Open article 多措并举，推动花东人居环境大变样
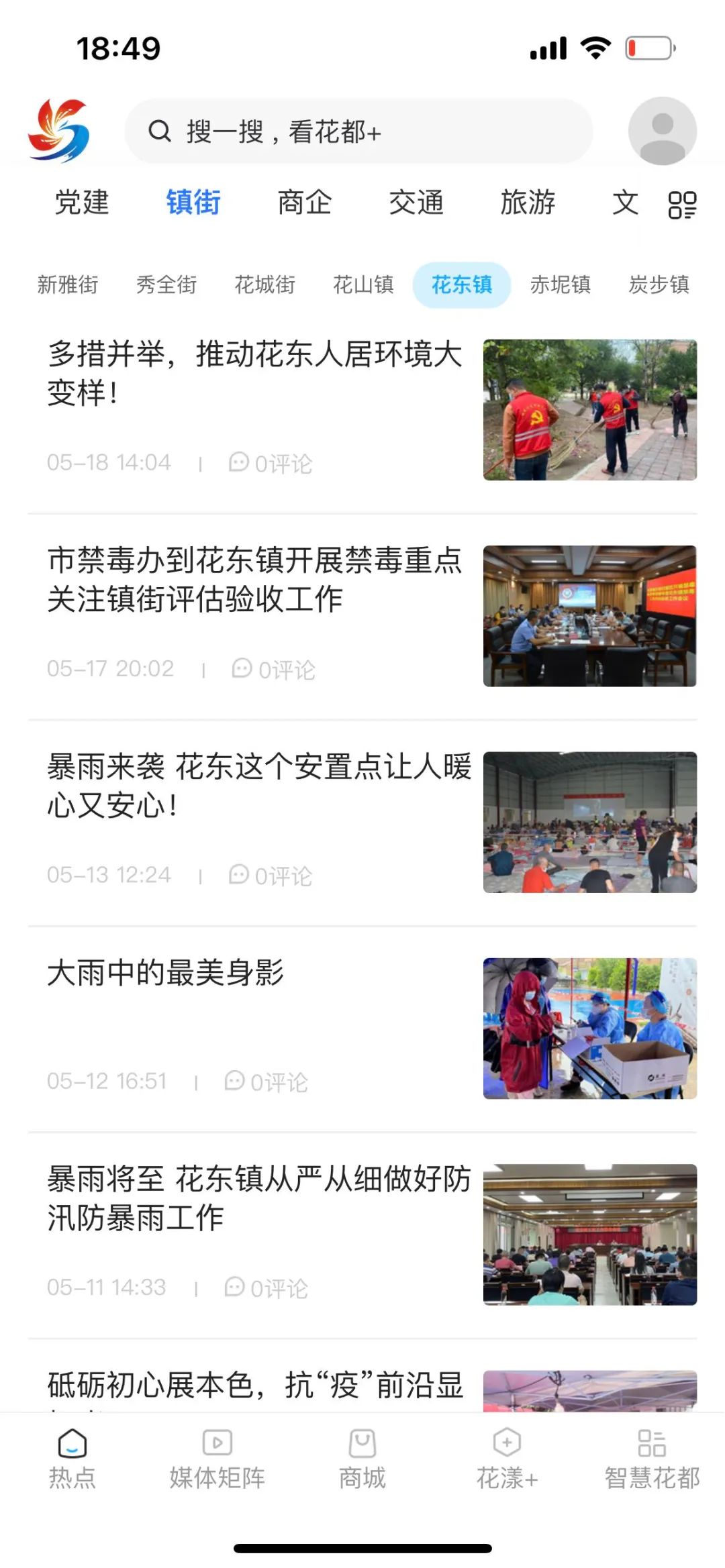 pyautogui.click(x=255, y=373)
